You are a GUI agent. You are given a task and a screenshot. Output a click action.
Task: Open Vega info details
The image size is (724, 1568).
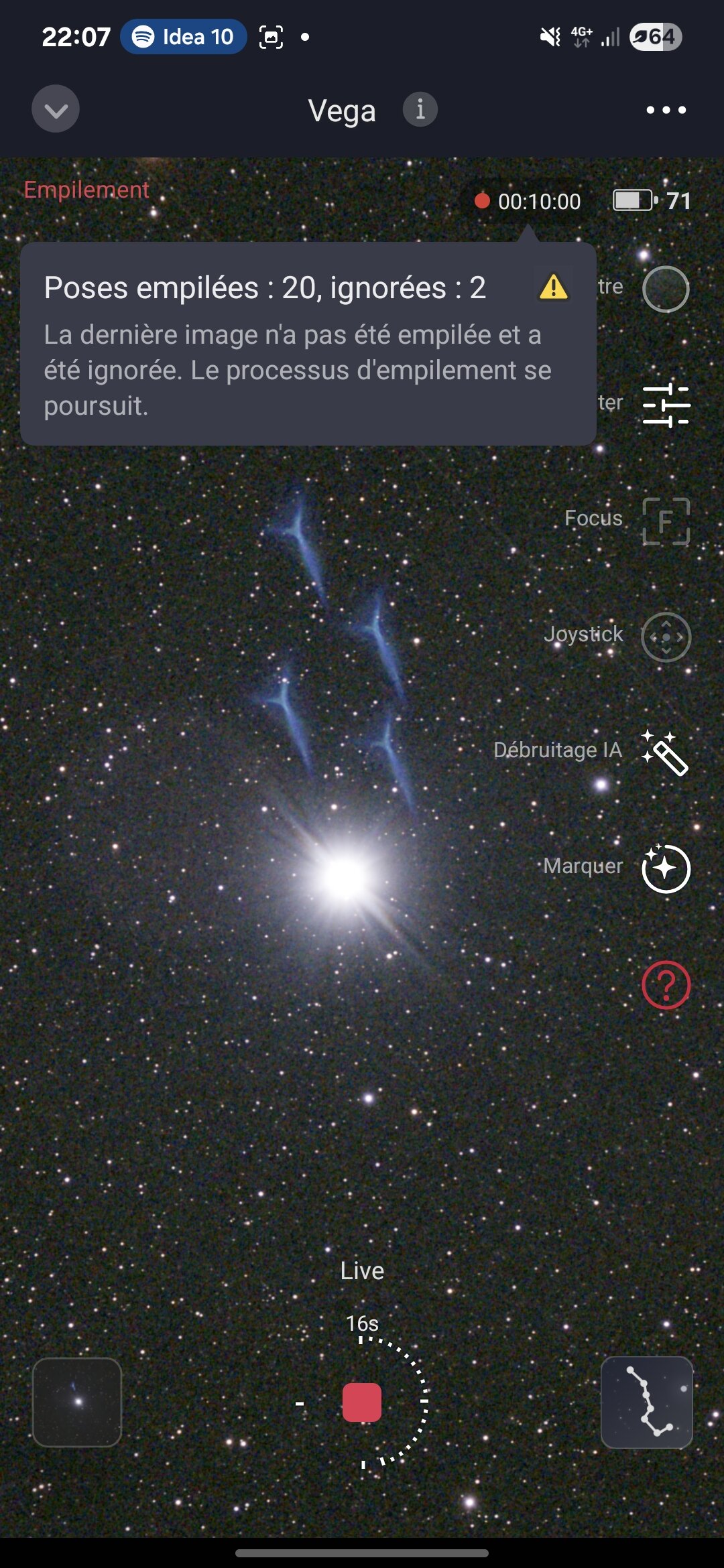click(x=420, y=109)
